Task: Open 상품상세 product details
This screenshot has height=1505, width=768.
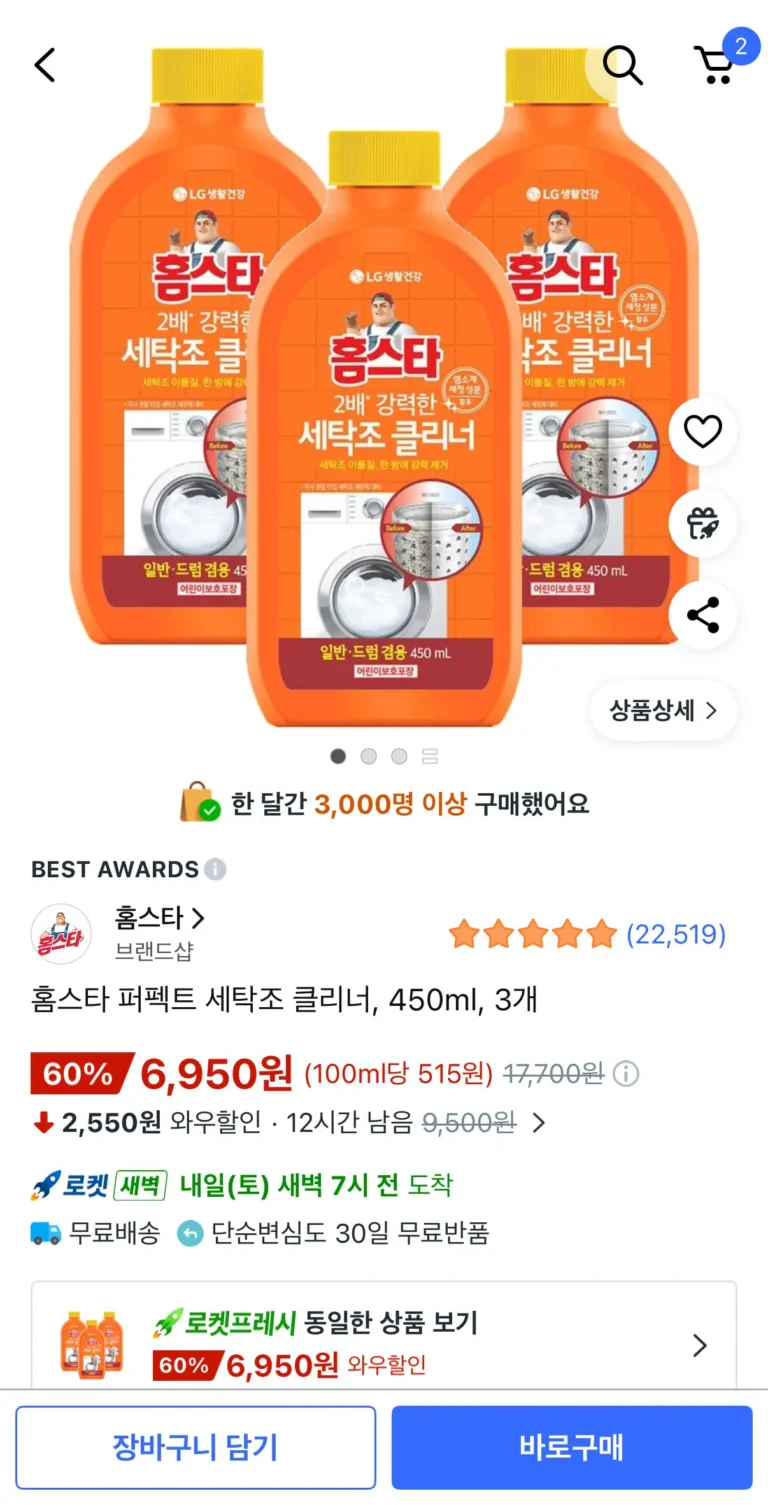Action: click(x=663, y=711)
